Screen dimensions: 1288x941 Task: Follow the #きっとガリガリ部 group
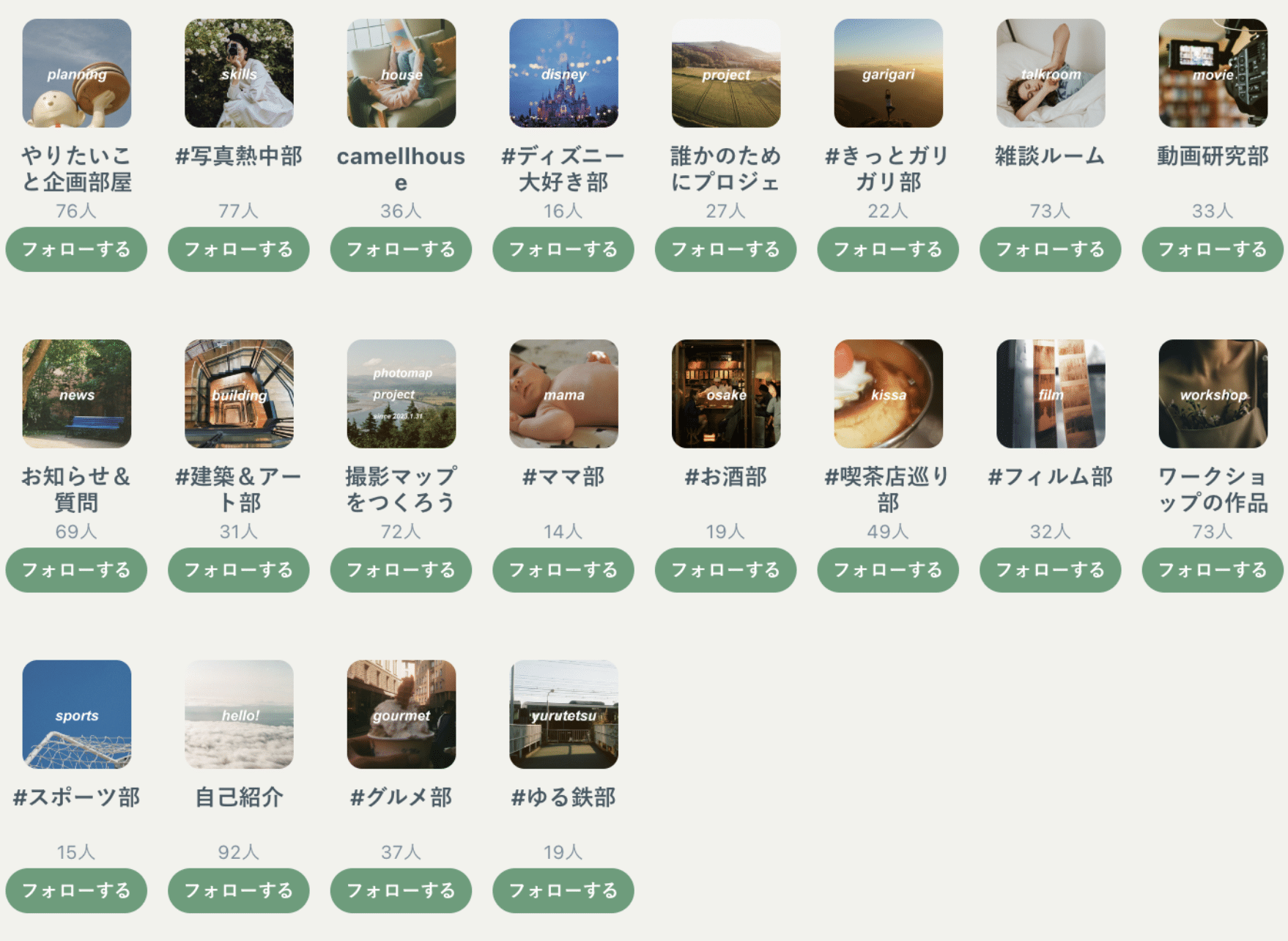(888, 249)
